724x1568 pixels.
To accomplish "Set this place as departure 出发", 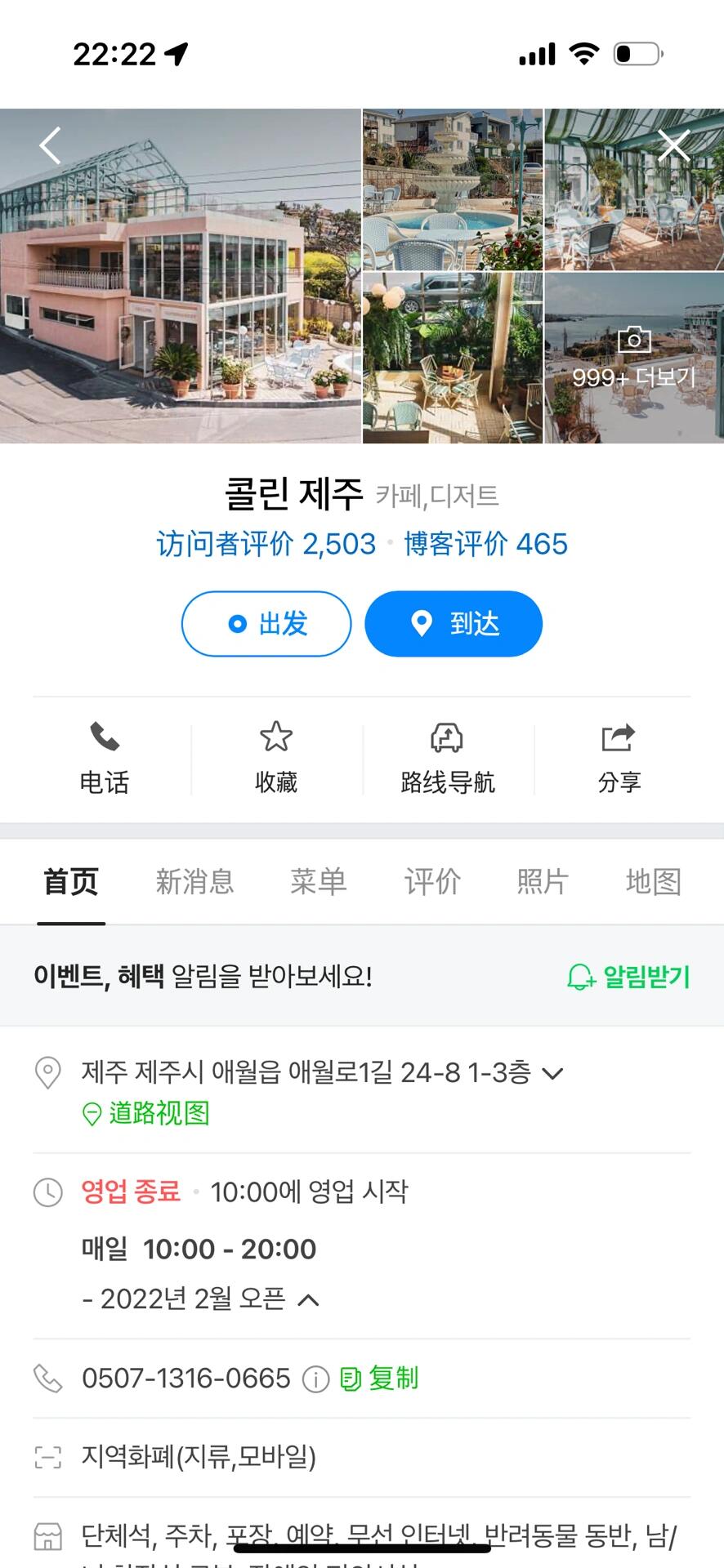I will tap(266, 624).
